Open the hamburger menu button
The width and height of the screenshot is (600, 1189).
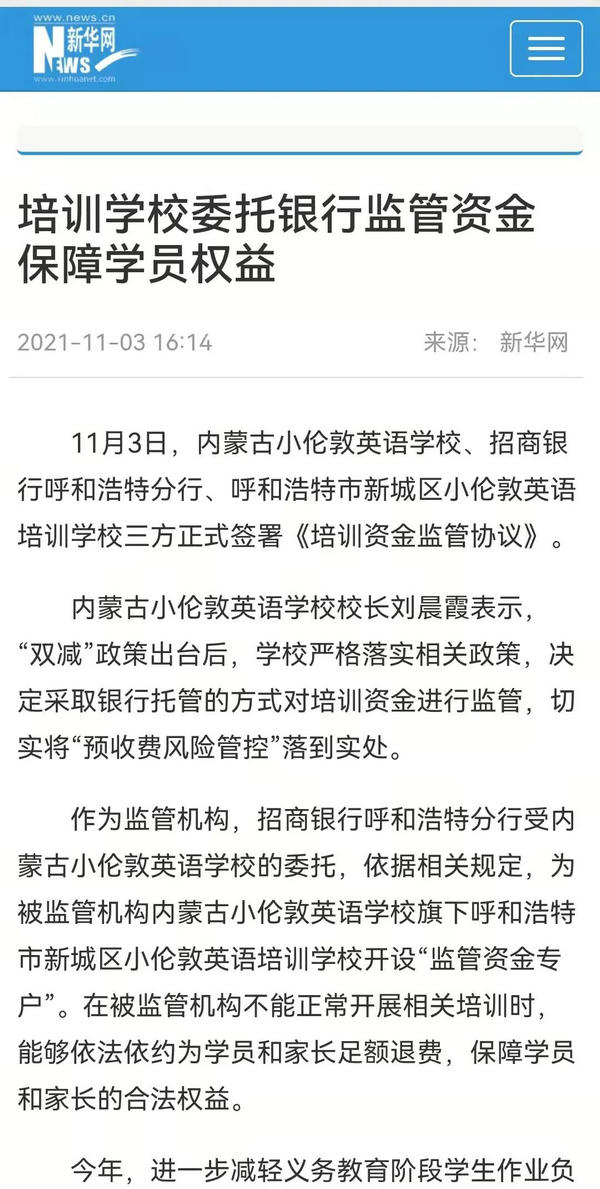(546, 49)
